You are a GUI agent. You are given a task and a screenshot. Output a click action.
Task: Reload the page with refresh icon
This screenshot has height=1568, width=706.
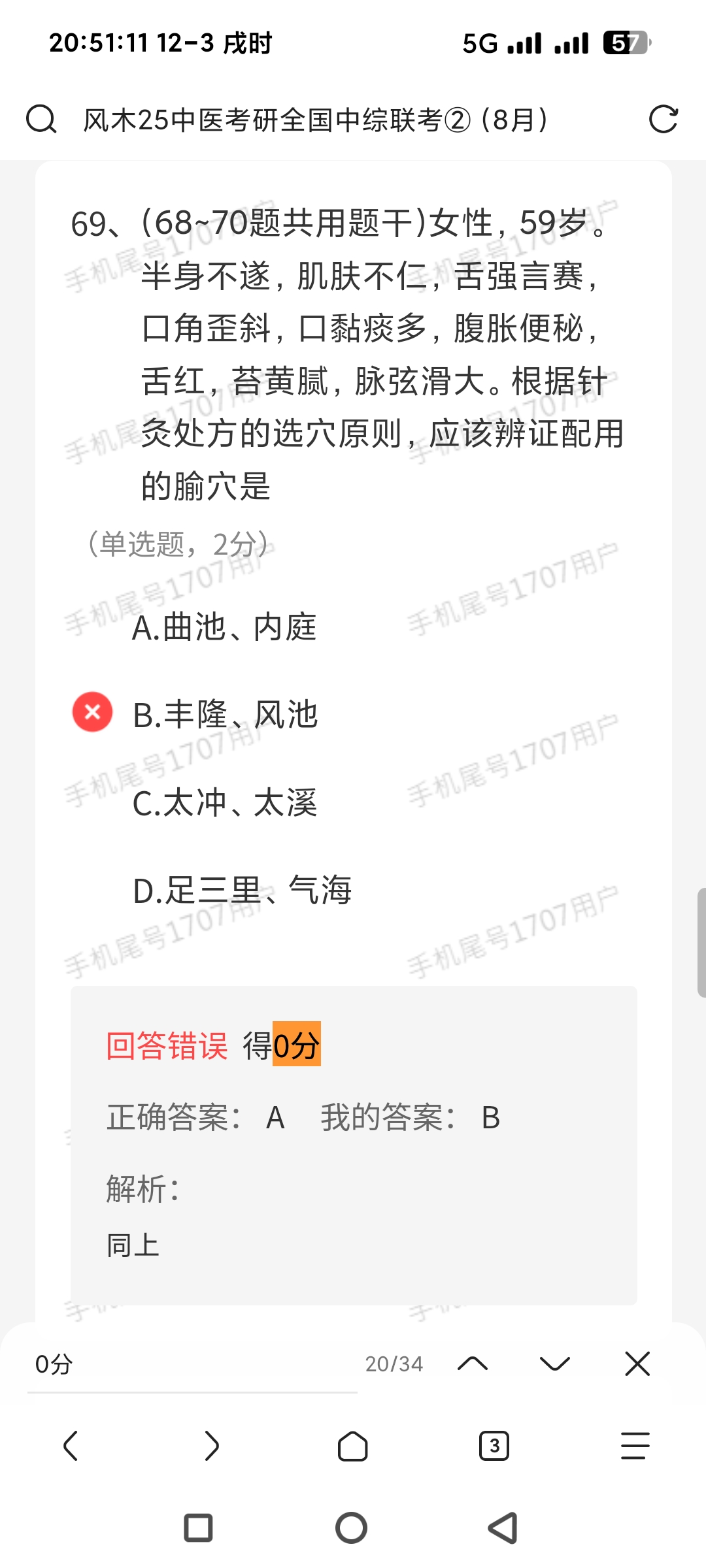663,120
